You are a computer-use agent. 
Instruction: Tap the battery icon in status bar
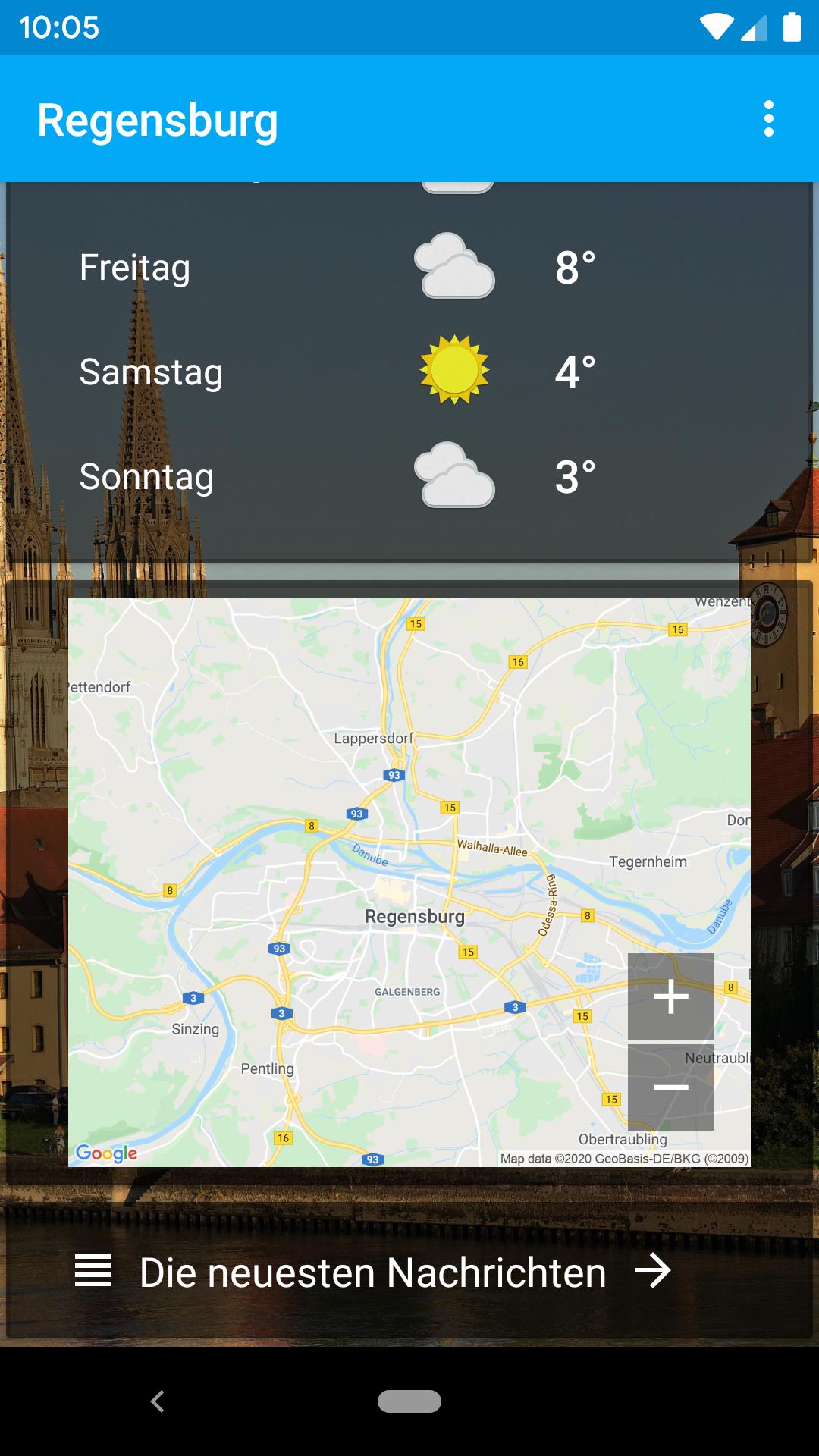pos(791,28)
